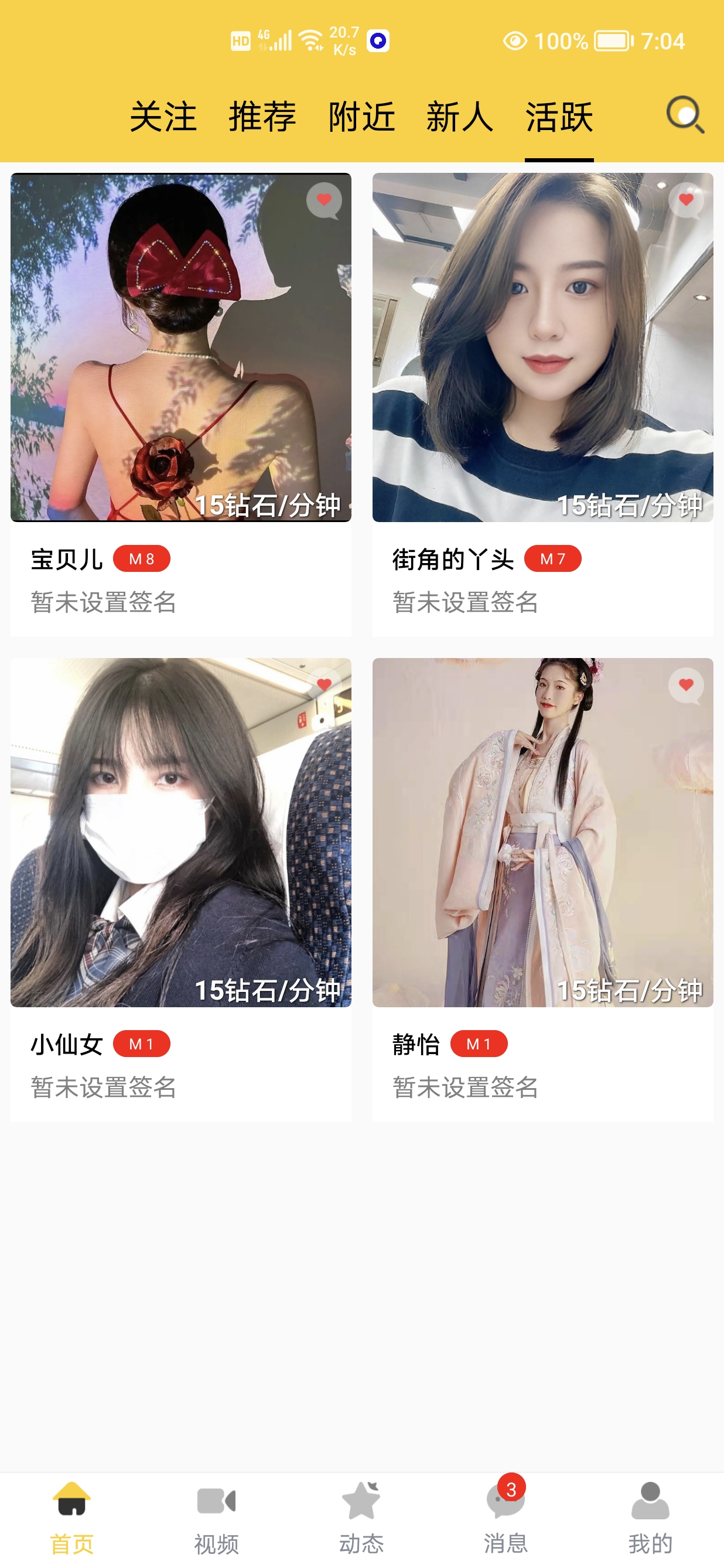Tap the heart chat icon on 宝贝儿's photo
The height and width of the screenshot is (1568, 724).
(x=325, y=200)
